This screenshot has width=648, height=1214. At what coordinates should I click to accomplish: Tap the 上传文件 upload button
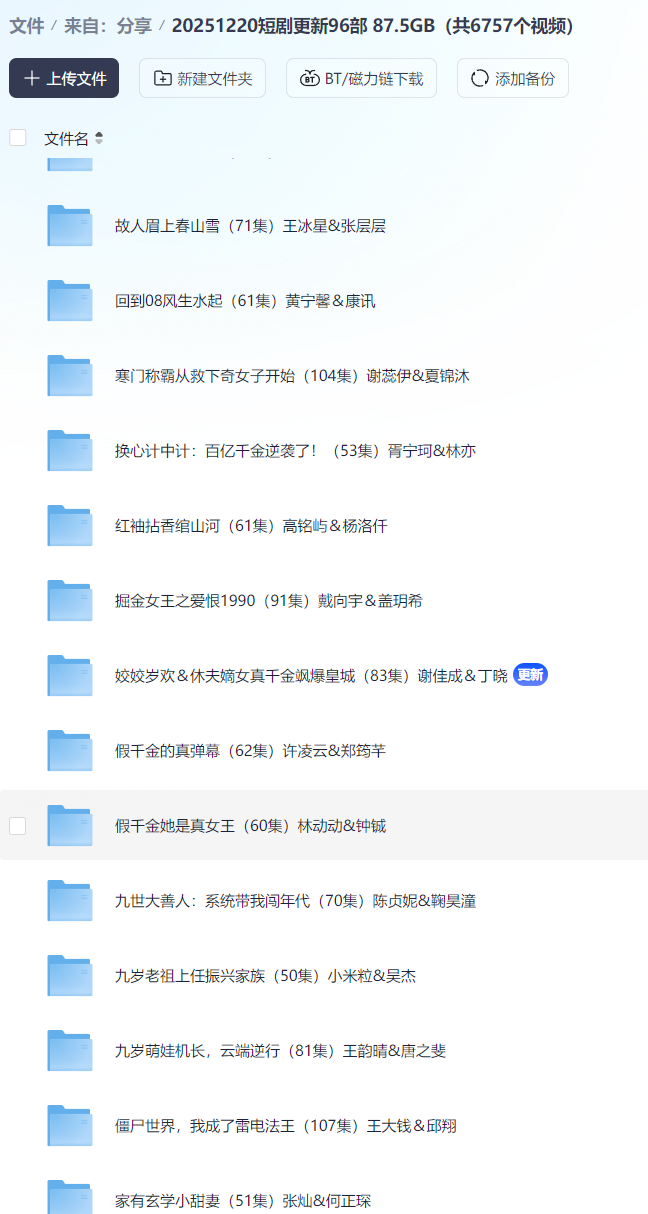coord(64,78)
